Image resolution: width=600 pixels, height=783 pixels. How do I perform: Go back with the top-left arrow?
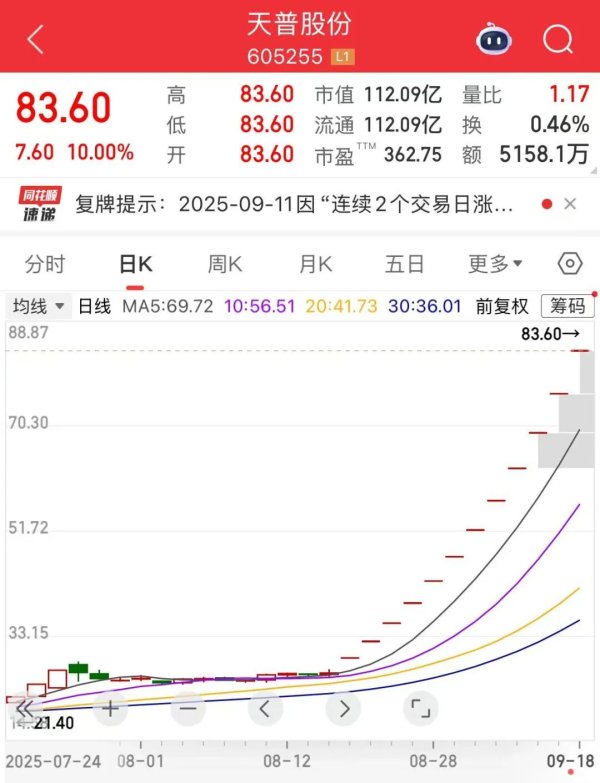(x=36, y=39)
